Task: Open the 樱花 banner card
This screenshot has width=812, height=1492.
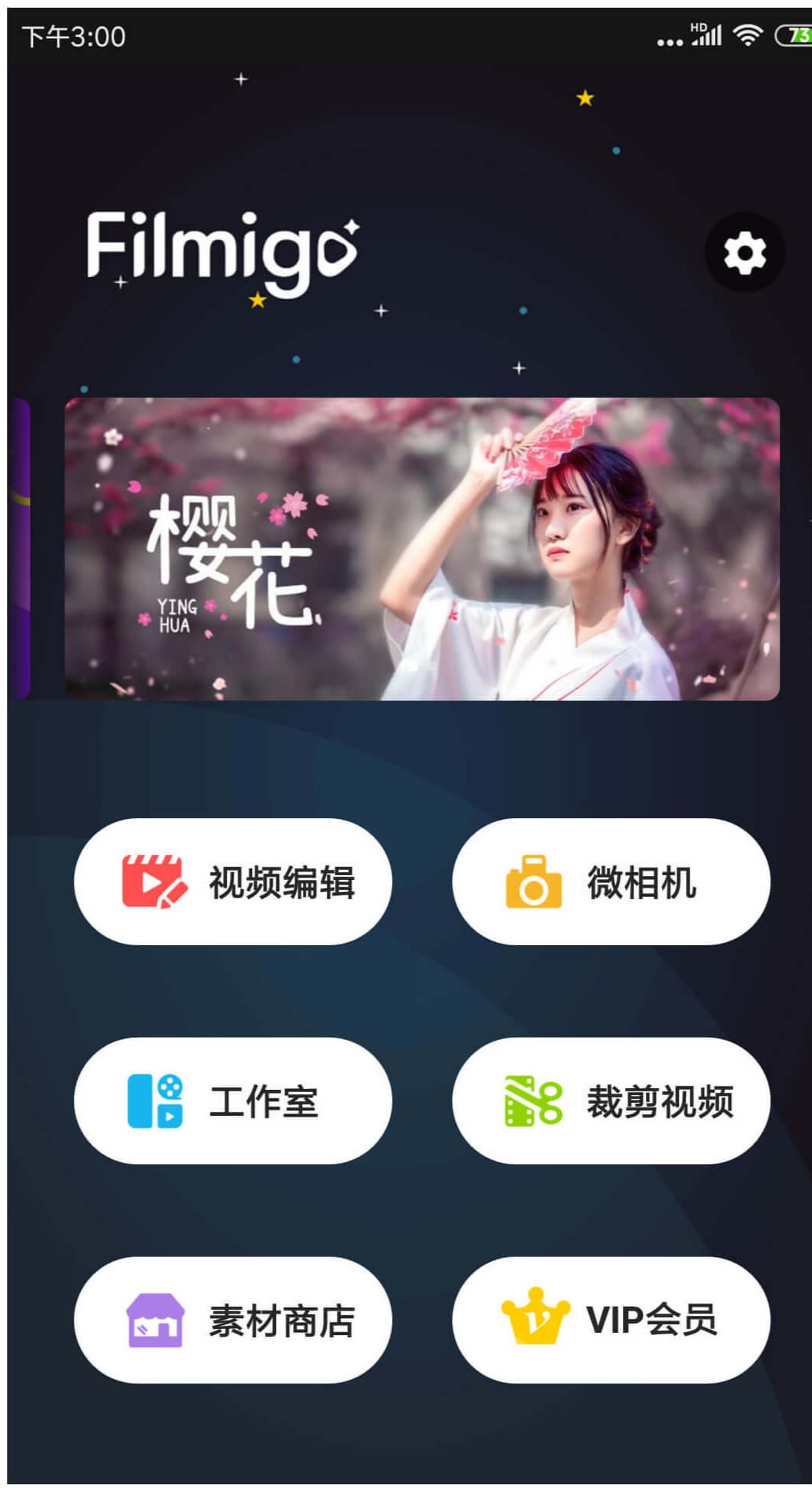Action: click(x=422, y=548)
